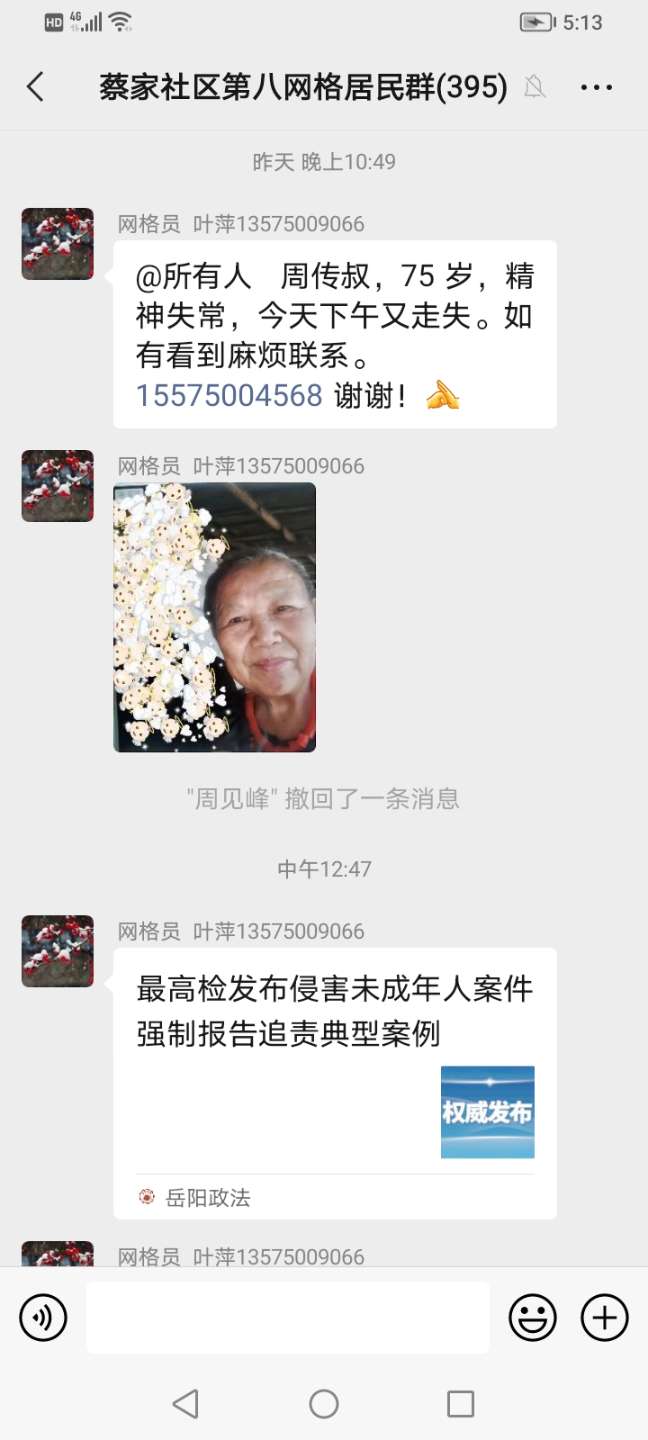Go back from the group chat
Screen dimensions: 648x1440
[35, 87]
